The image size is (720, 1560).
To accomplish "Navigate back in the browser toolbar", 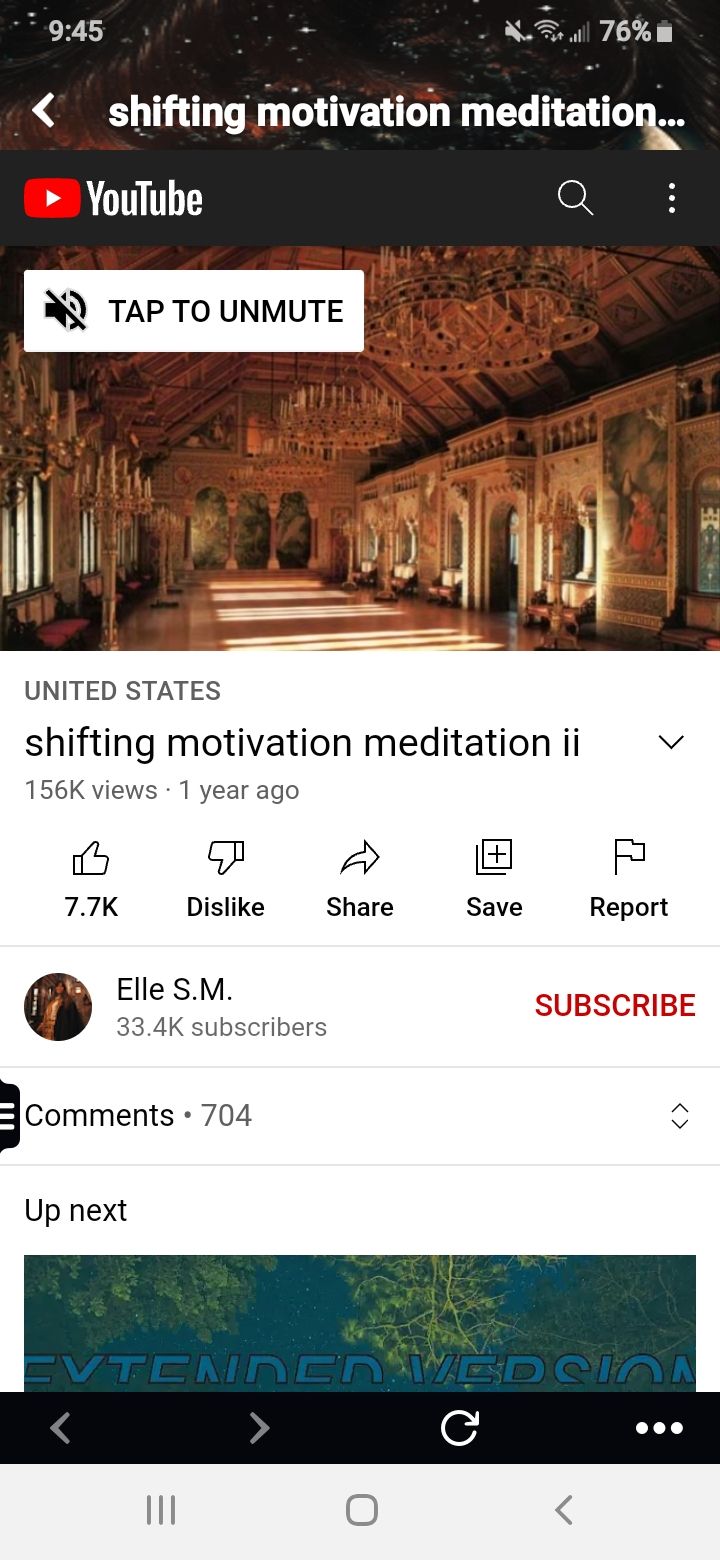I will 60,1428.
